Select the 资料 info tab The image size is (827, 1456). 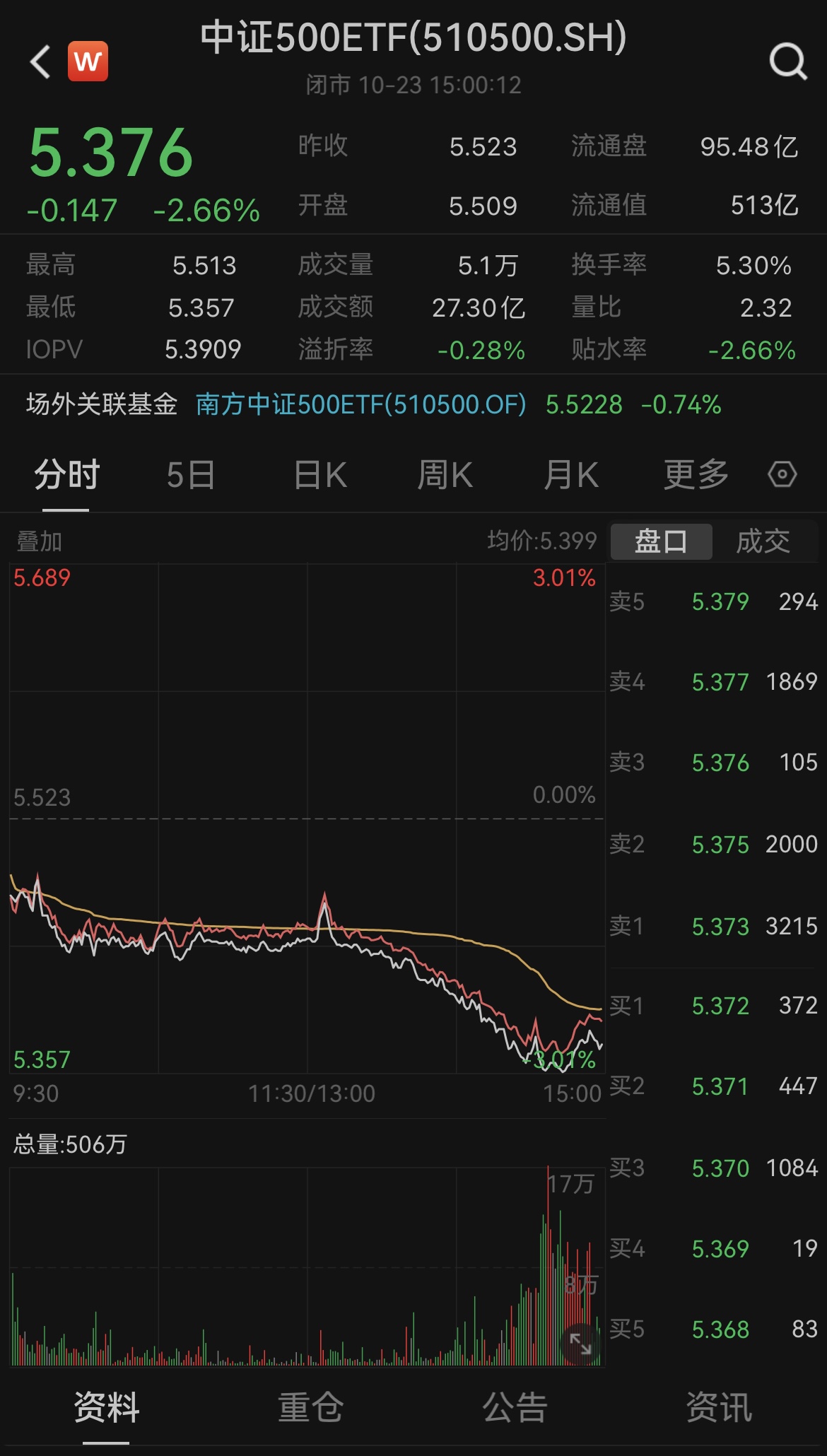coord(107,1407)
